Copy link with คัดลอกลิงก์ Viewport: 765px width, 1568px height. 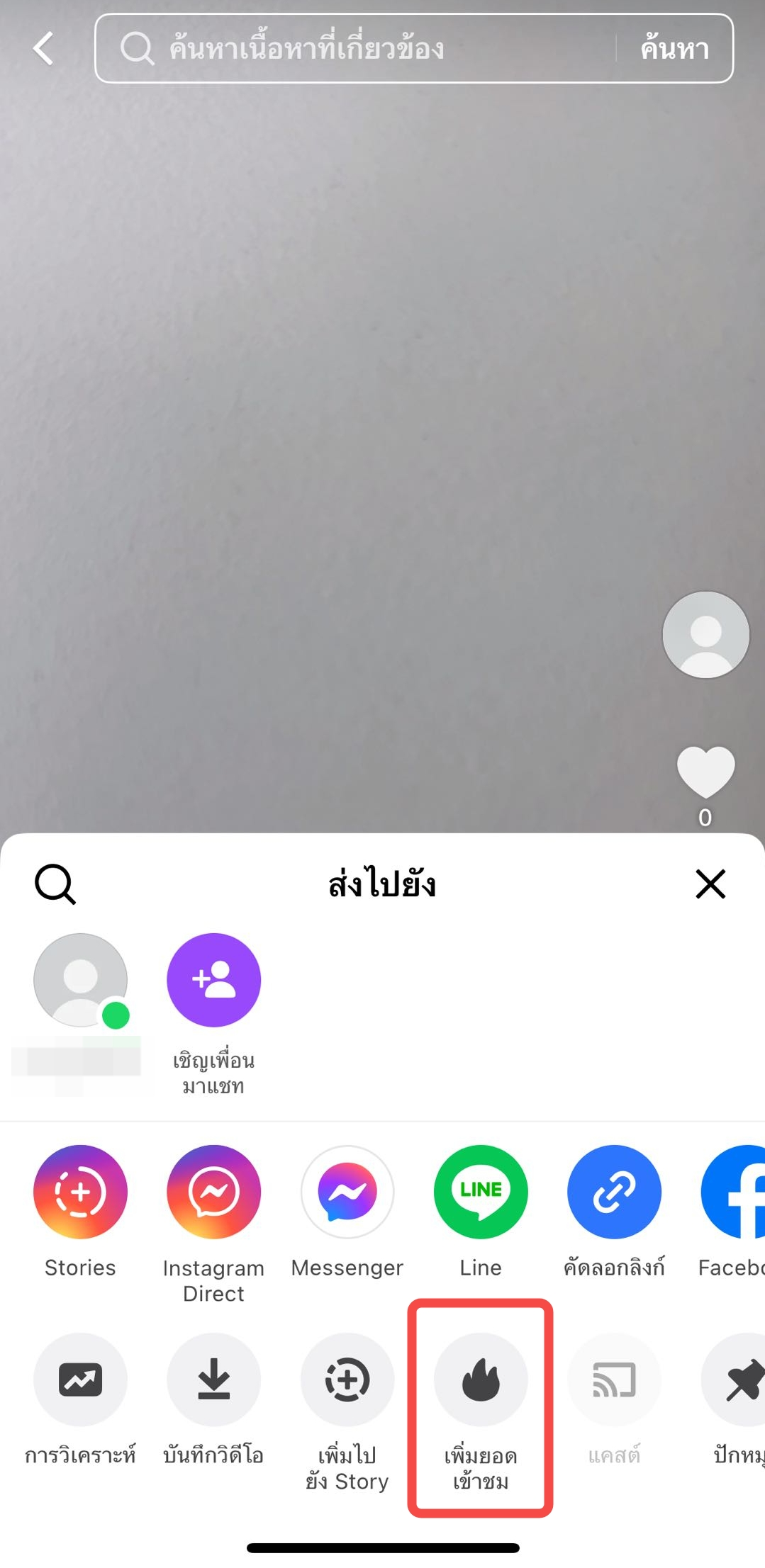tap(614, 1192)
